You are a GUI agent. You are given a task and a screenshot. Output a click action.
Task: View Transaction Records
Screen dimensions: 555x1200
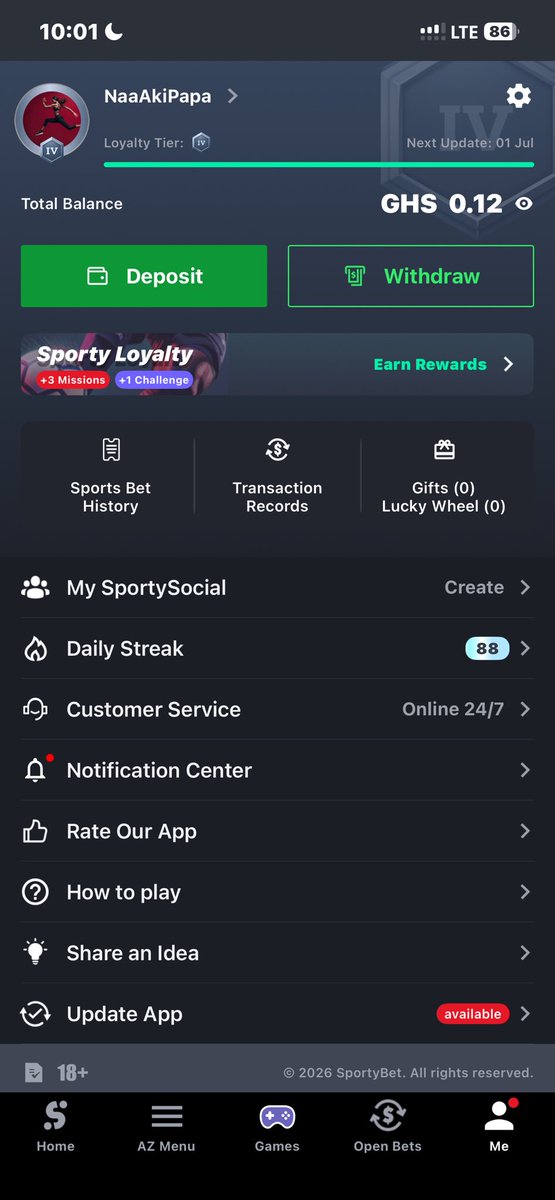click(x=277, y=478)
